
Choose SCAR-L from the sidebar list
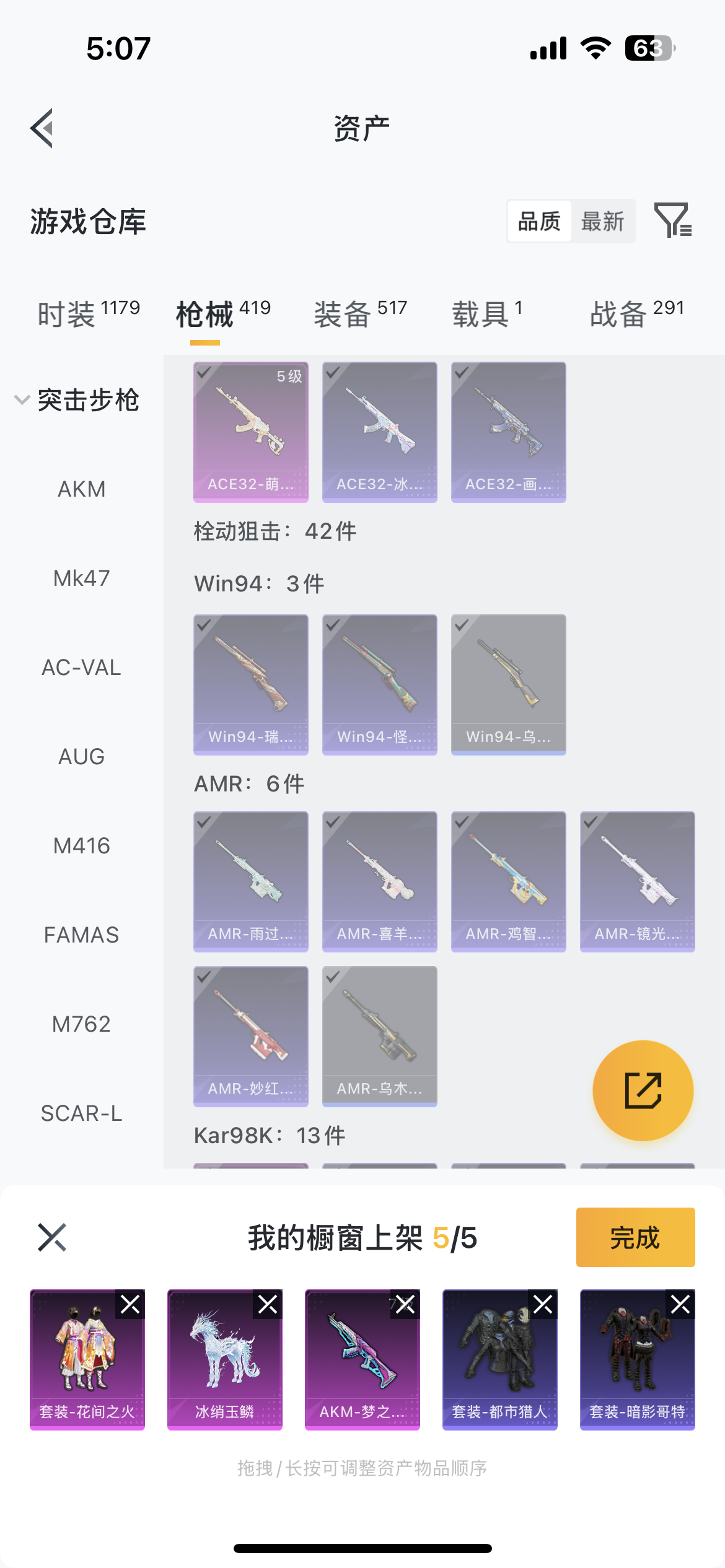[x=81, y=1113]
